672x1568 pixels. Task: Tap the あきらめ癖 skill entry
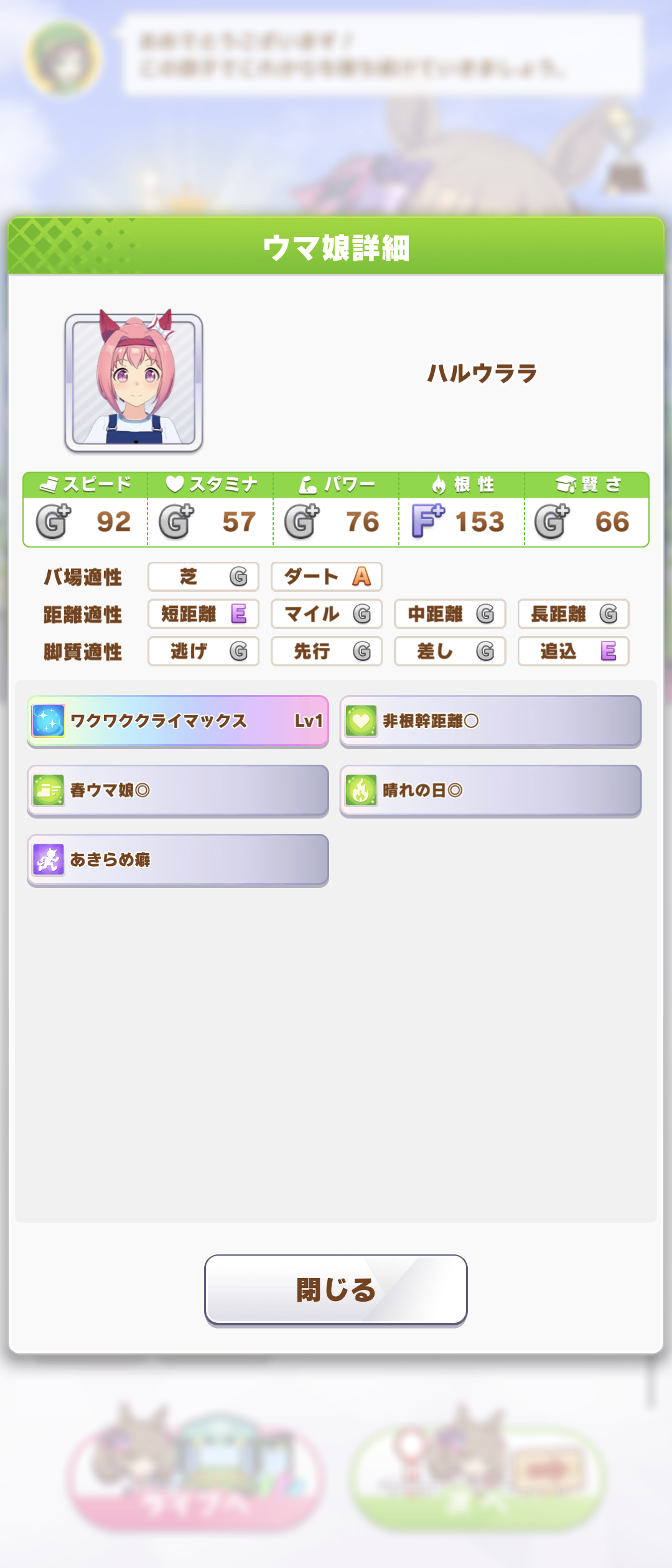pyautogui.click(x=178, y=860)
